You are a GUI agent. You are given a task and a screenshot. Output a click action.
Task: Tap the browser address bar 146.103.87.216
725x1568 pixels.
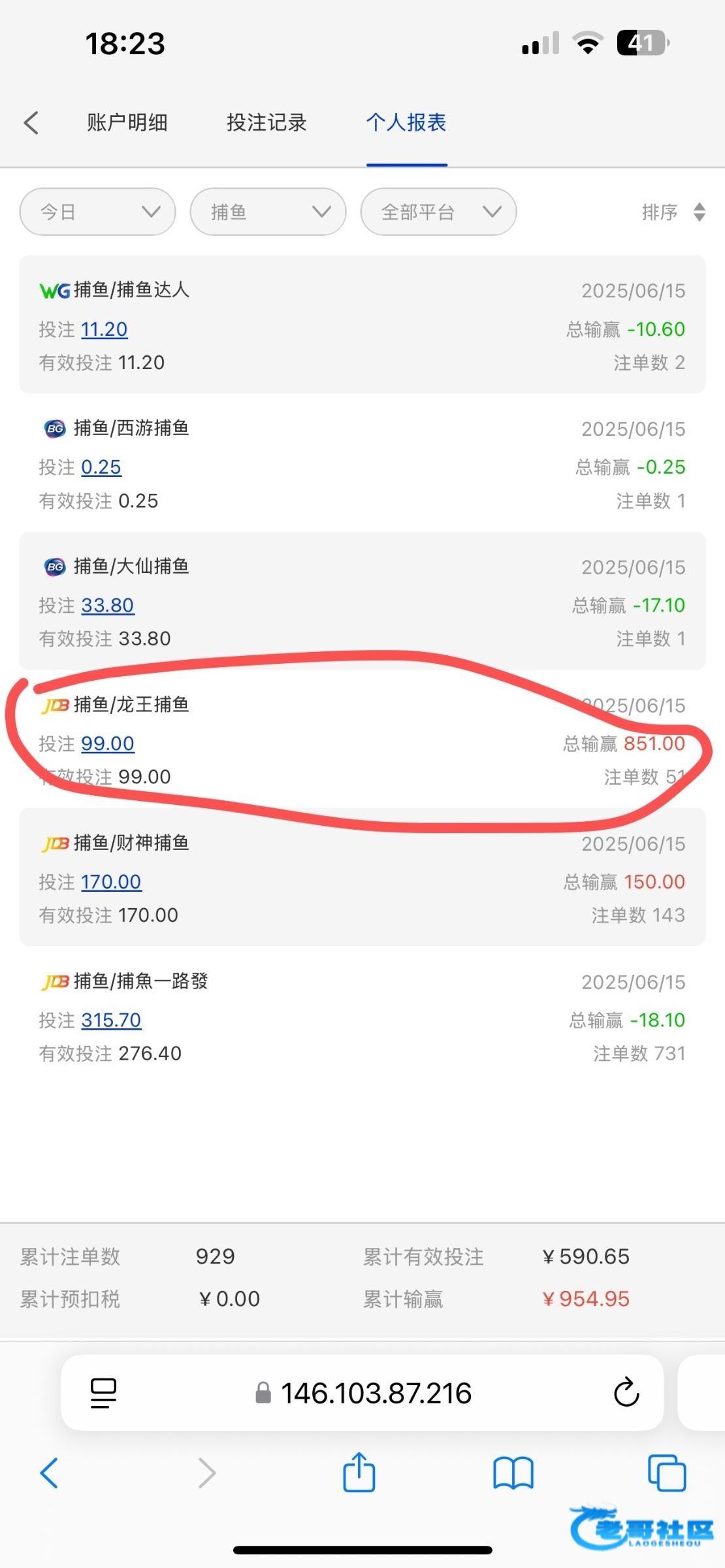tap(363, 1394)
